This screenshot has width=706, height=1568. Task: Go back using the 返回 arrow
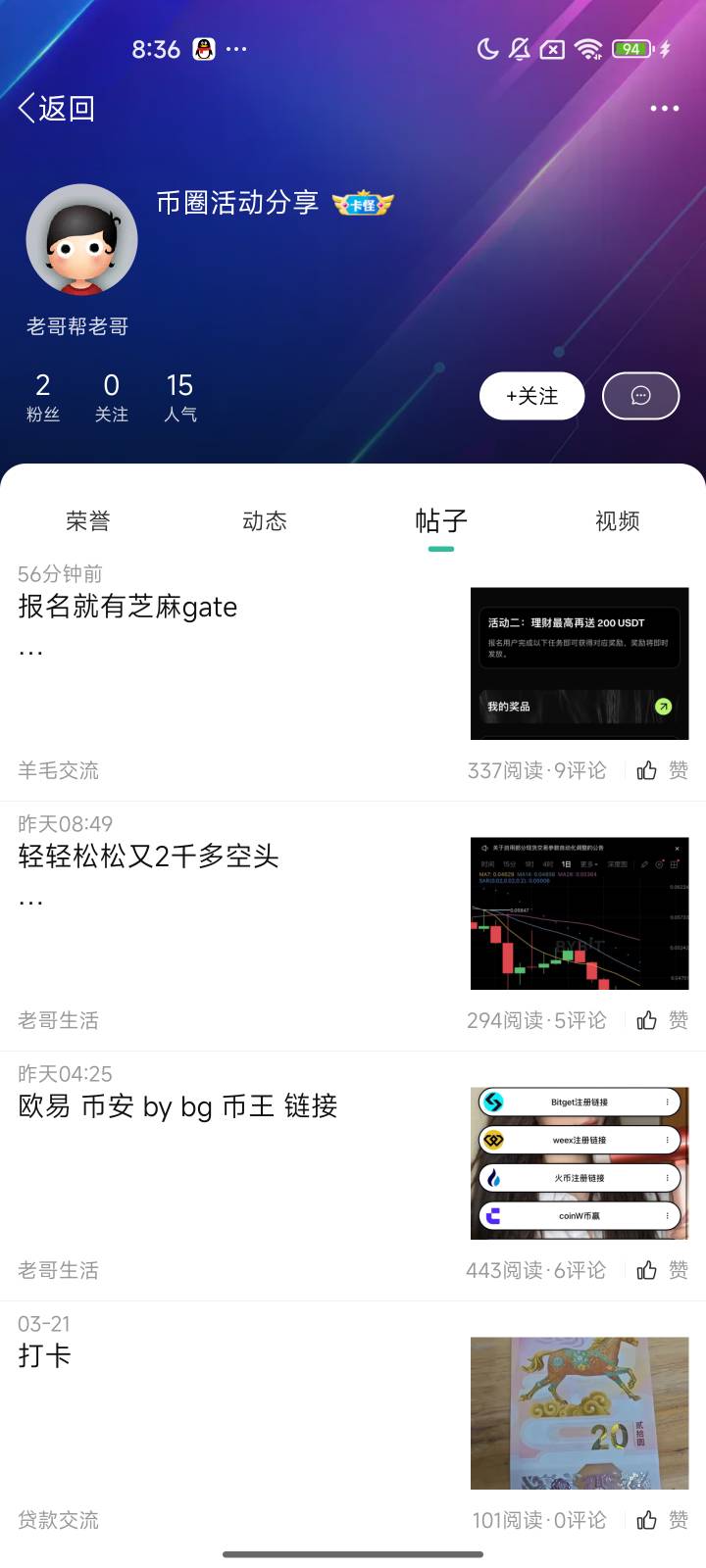[57, 108]
